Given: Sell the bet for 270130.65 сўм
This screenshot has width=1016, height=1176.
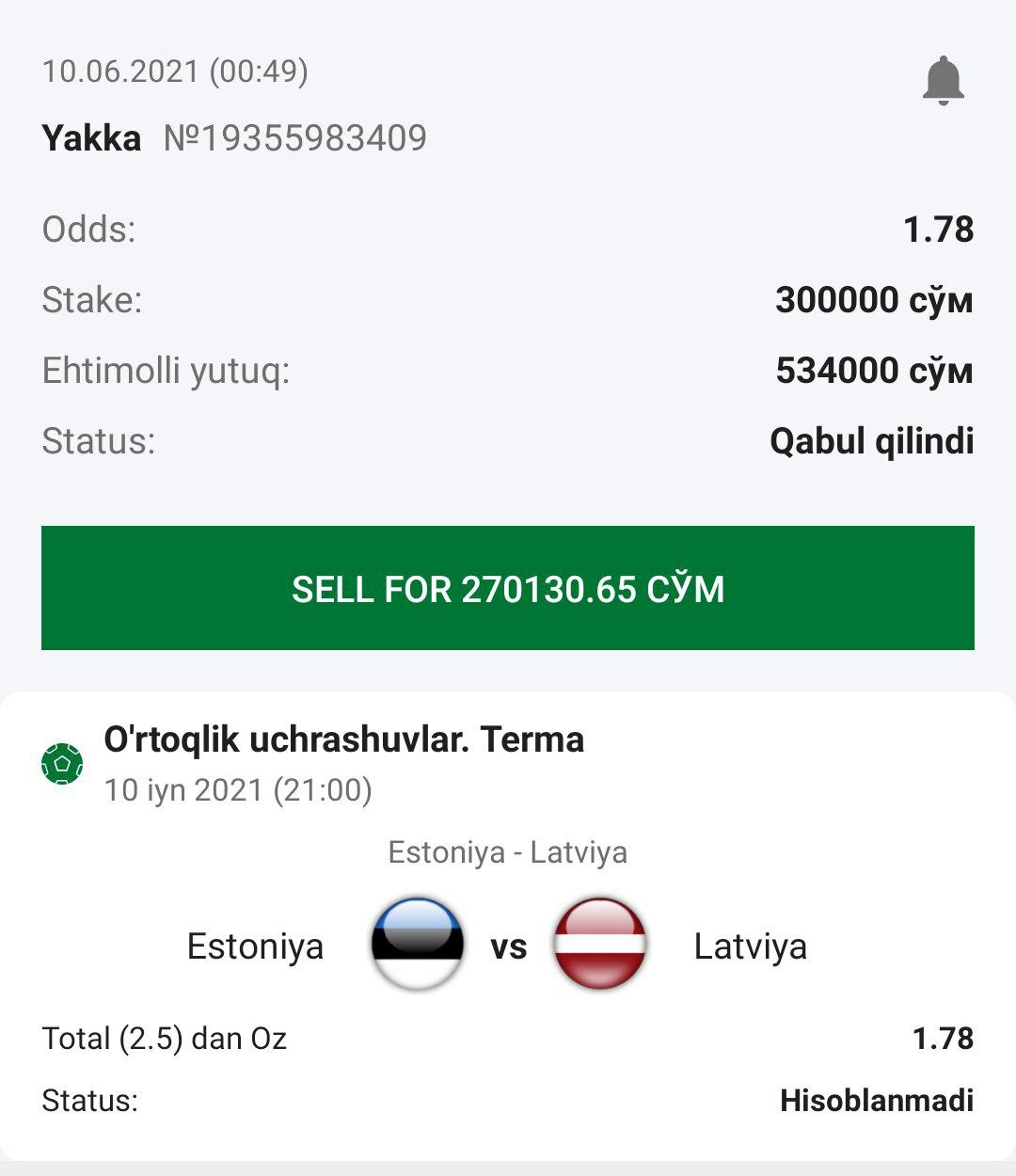Looking at the screenshot, I should click(x=508, y=588).
